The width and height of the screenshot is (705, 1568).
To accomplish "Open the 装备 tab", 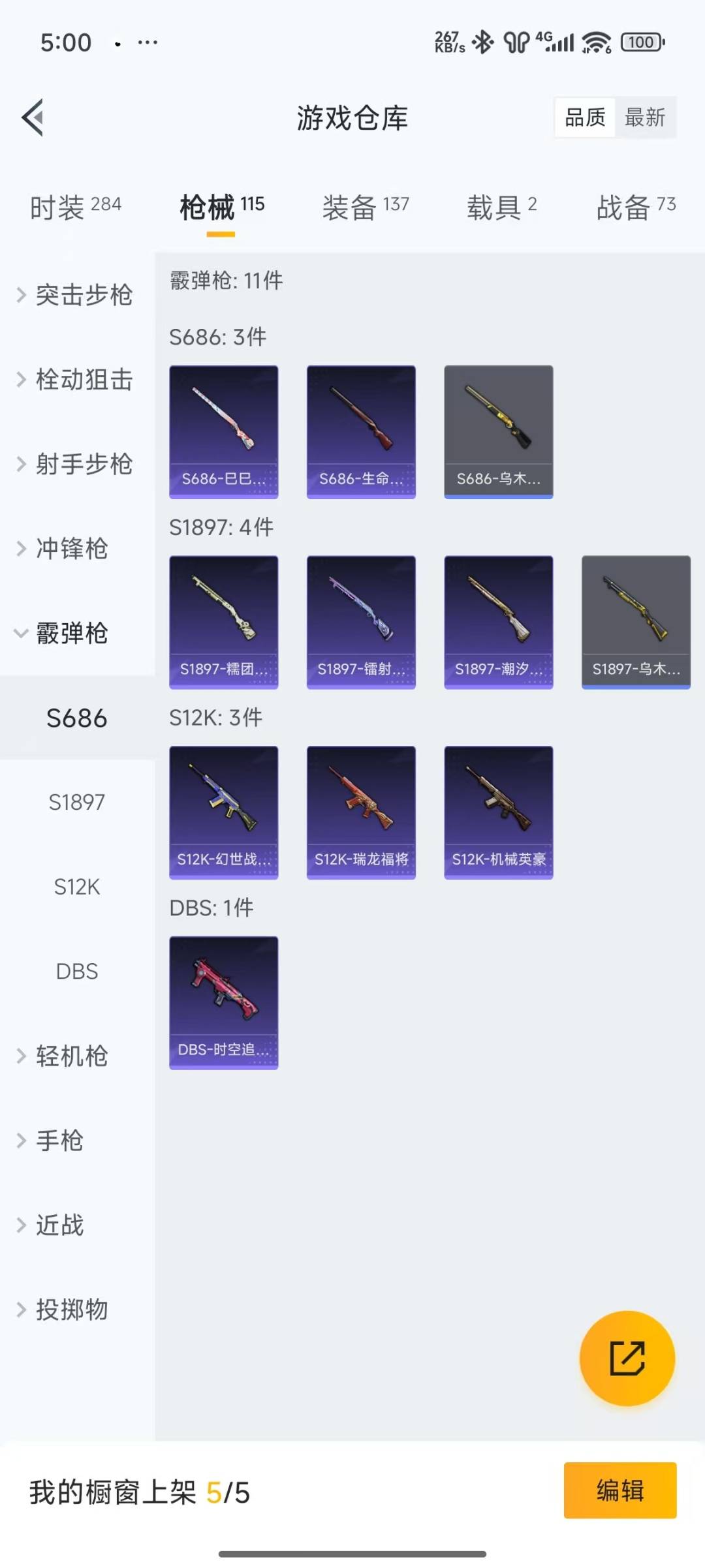I will point(366,207).
